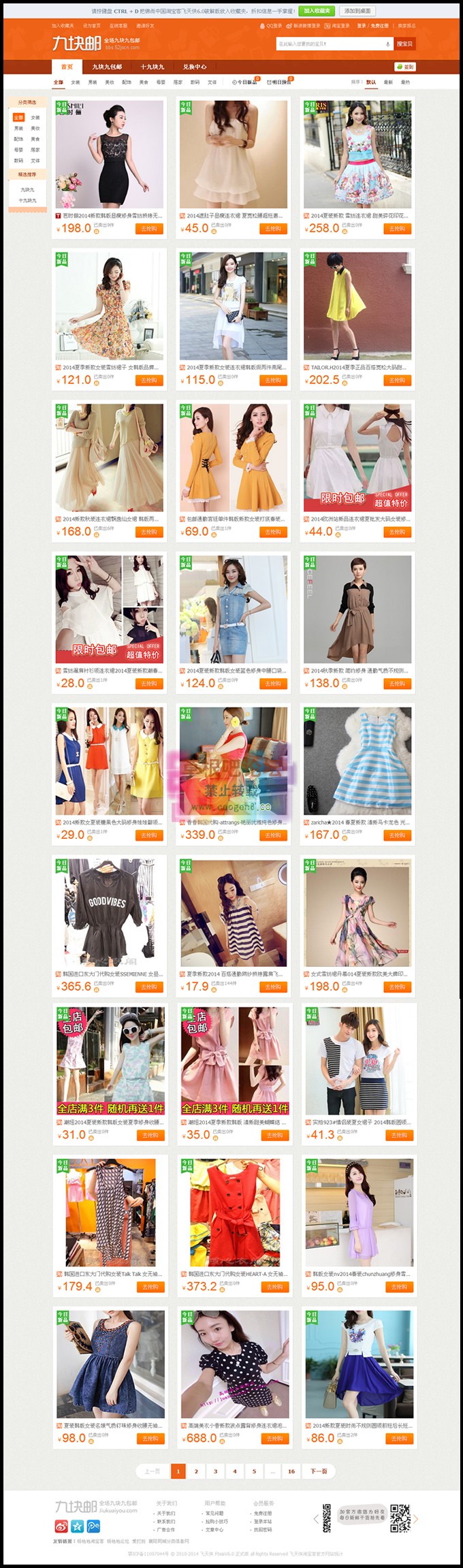Switch to the 十九块九 tab
This screenshot has width=463, height=1568.
click(152, 67)
